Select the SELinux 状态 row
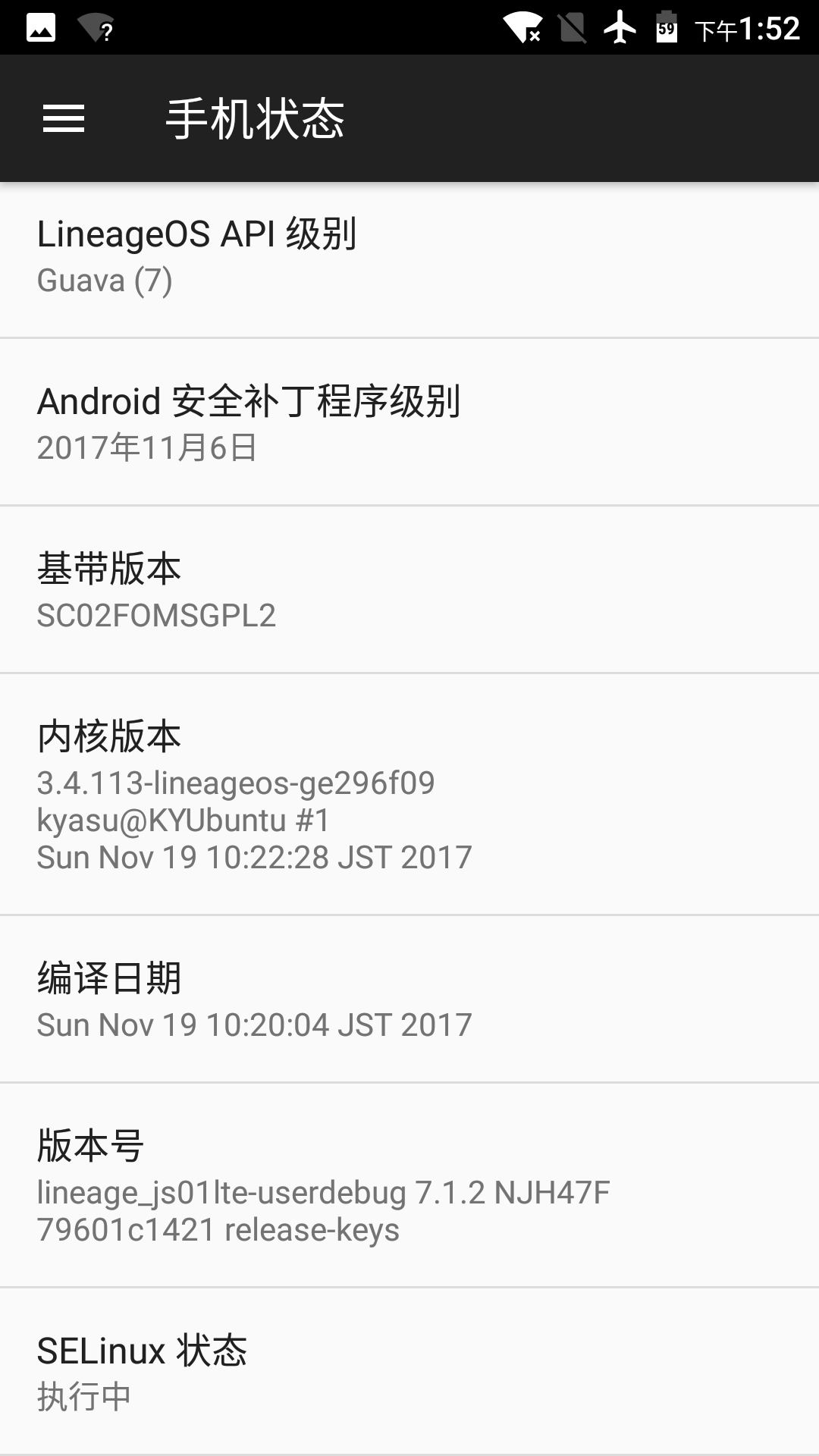 [409, 1371]
